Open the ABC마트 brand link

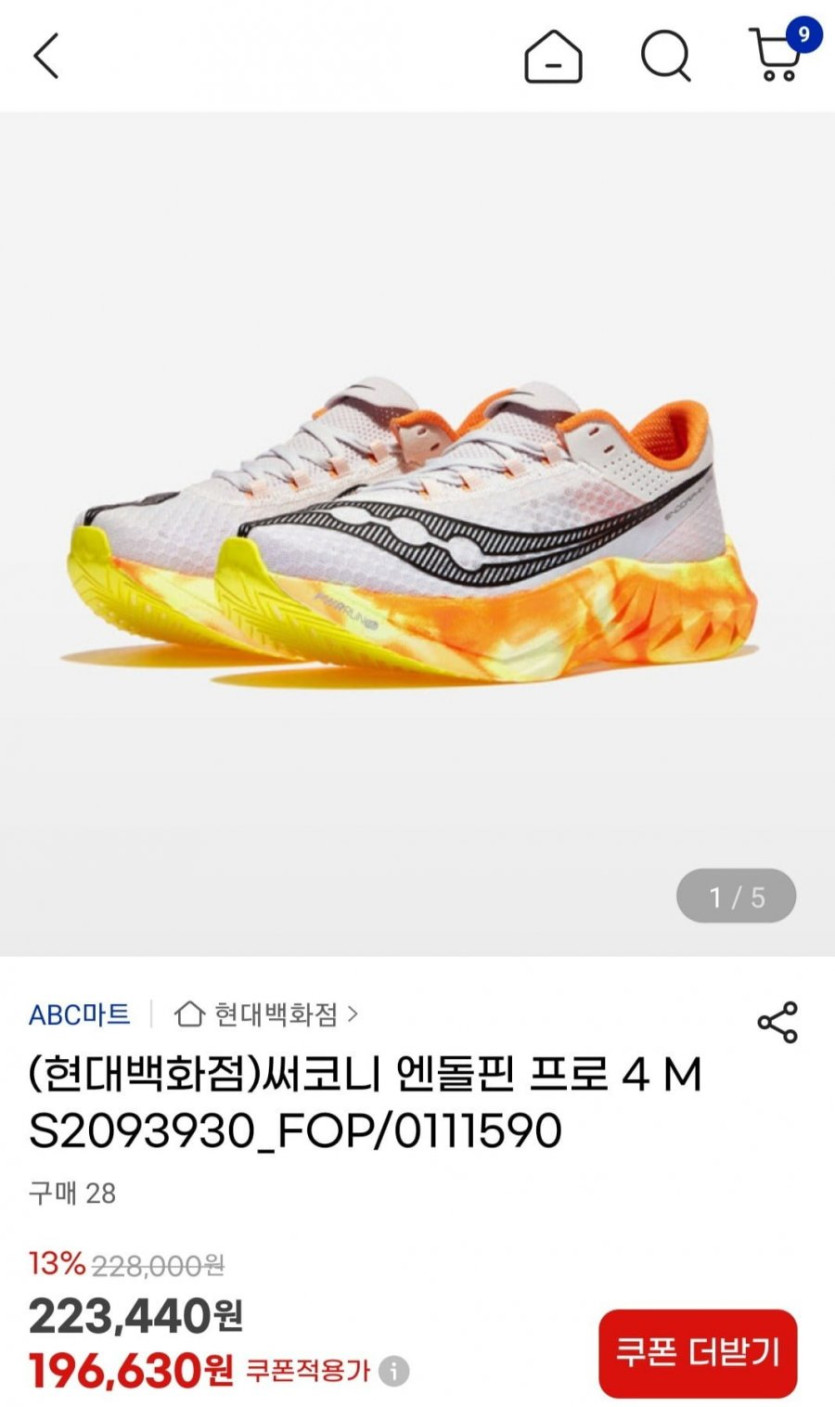pos(79,1015)
